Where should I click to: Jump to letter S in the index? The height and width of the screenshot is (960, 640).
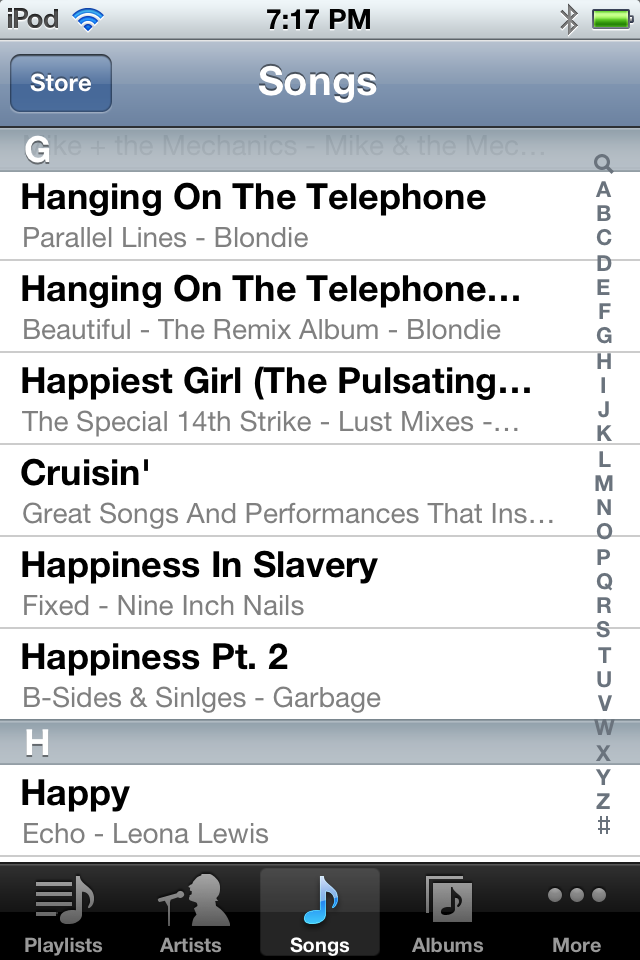tap(603, 630)
